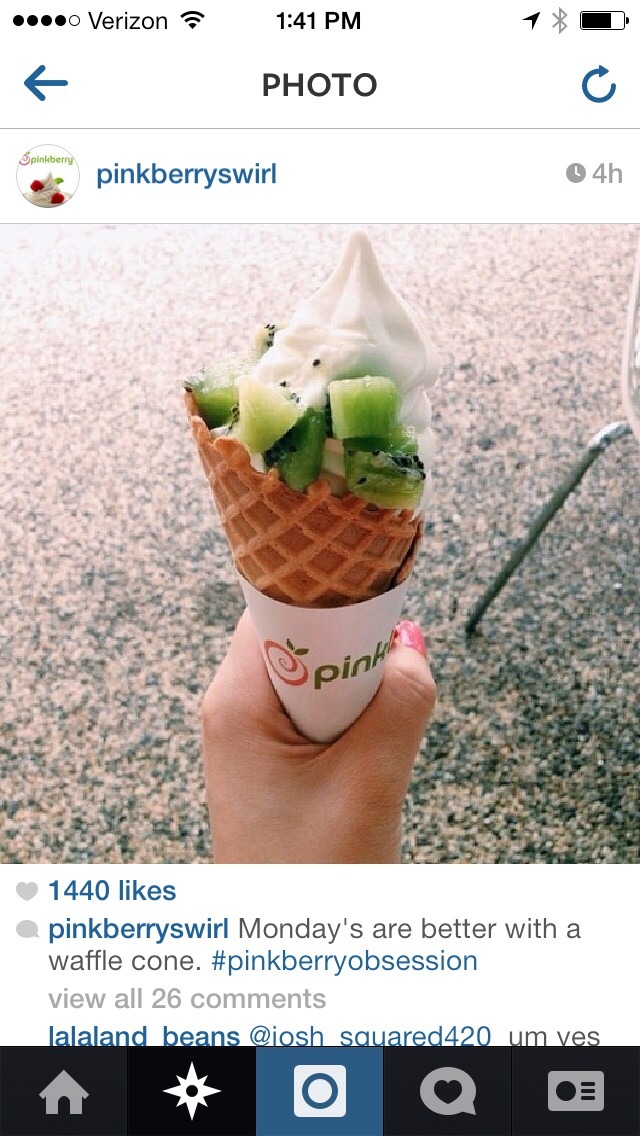Open the waffle cone photo
The width and height of the screenshot is (640, 1136).
[x=320, y=543]
